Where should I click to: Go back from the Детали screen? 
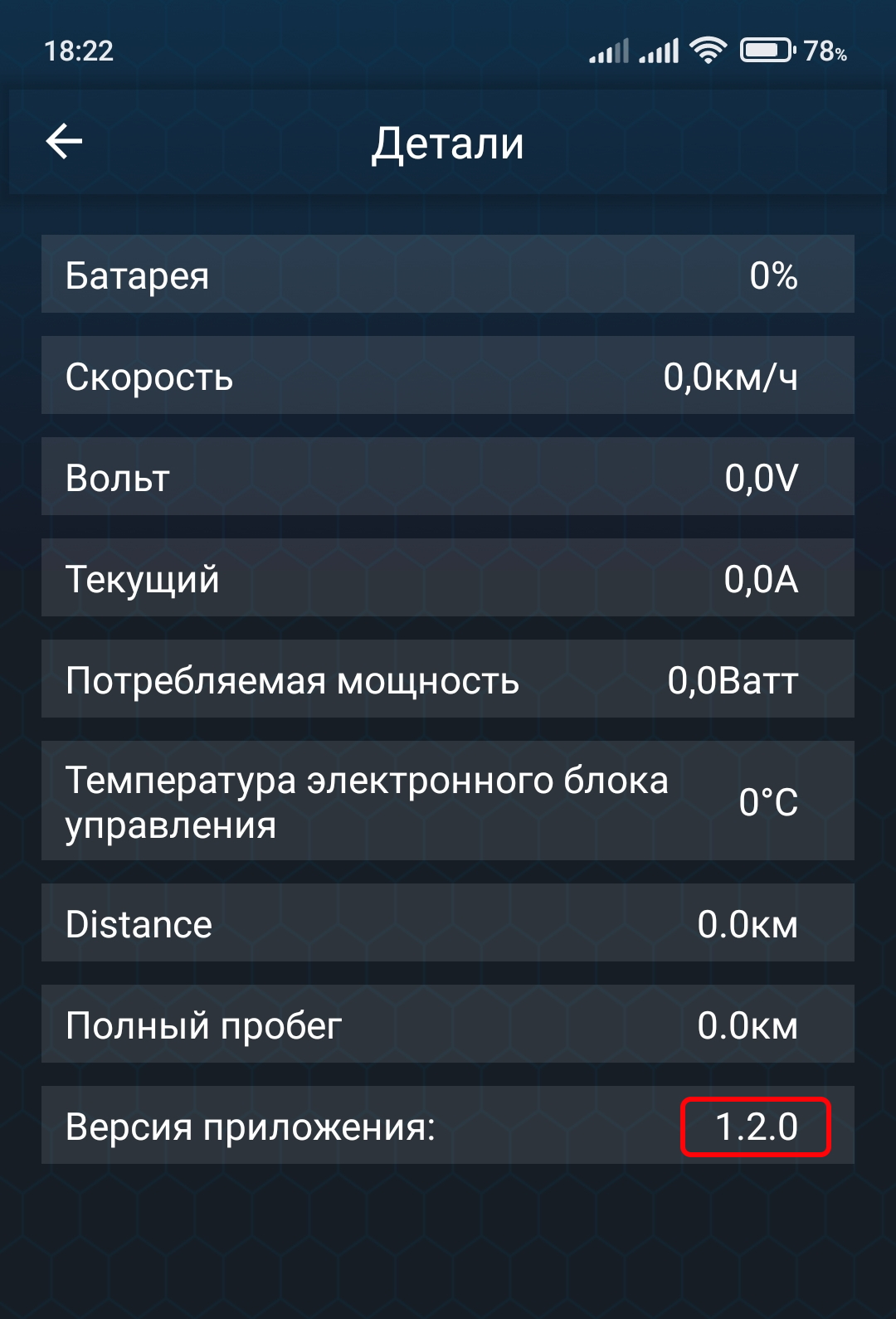[x=64, y=142]
